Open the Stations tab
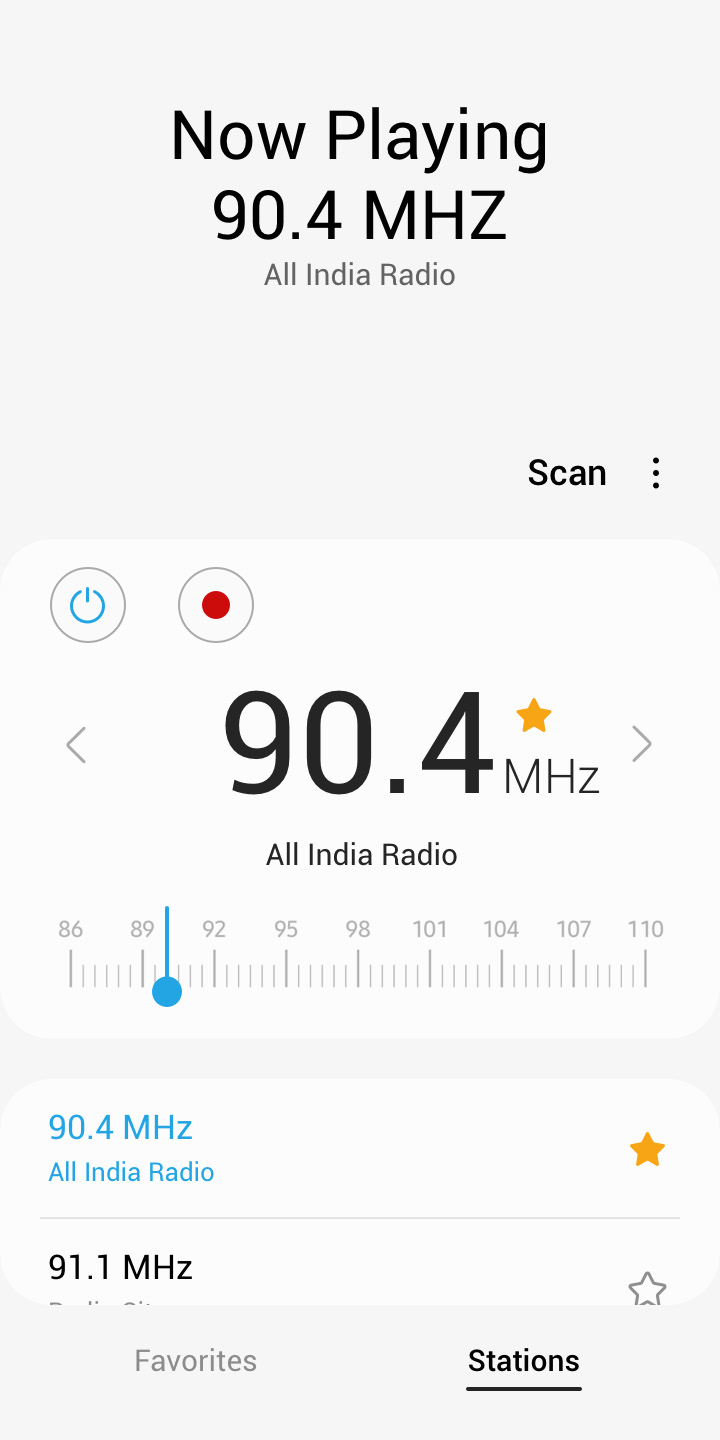720x1440 pixels. click(x=523, y=1360)
